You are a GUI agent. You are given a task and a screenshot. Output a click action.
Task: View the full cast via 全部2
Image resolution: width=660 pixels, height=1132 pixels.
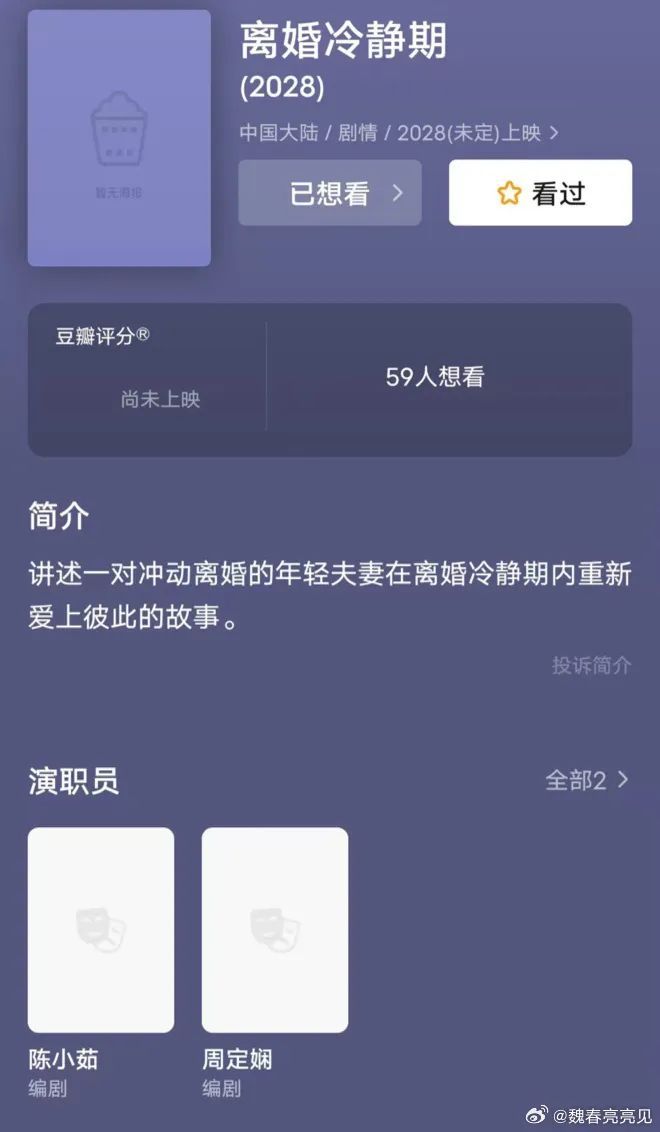(587, 780)
